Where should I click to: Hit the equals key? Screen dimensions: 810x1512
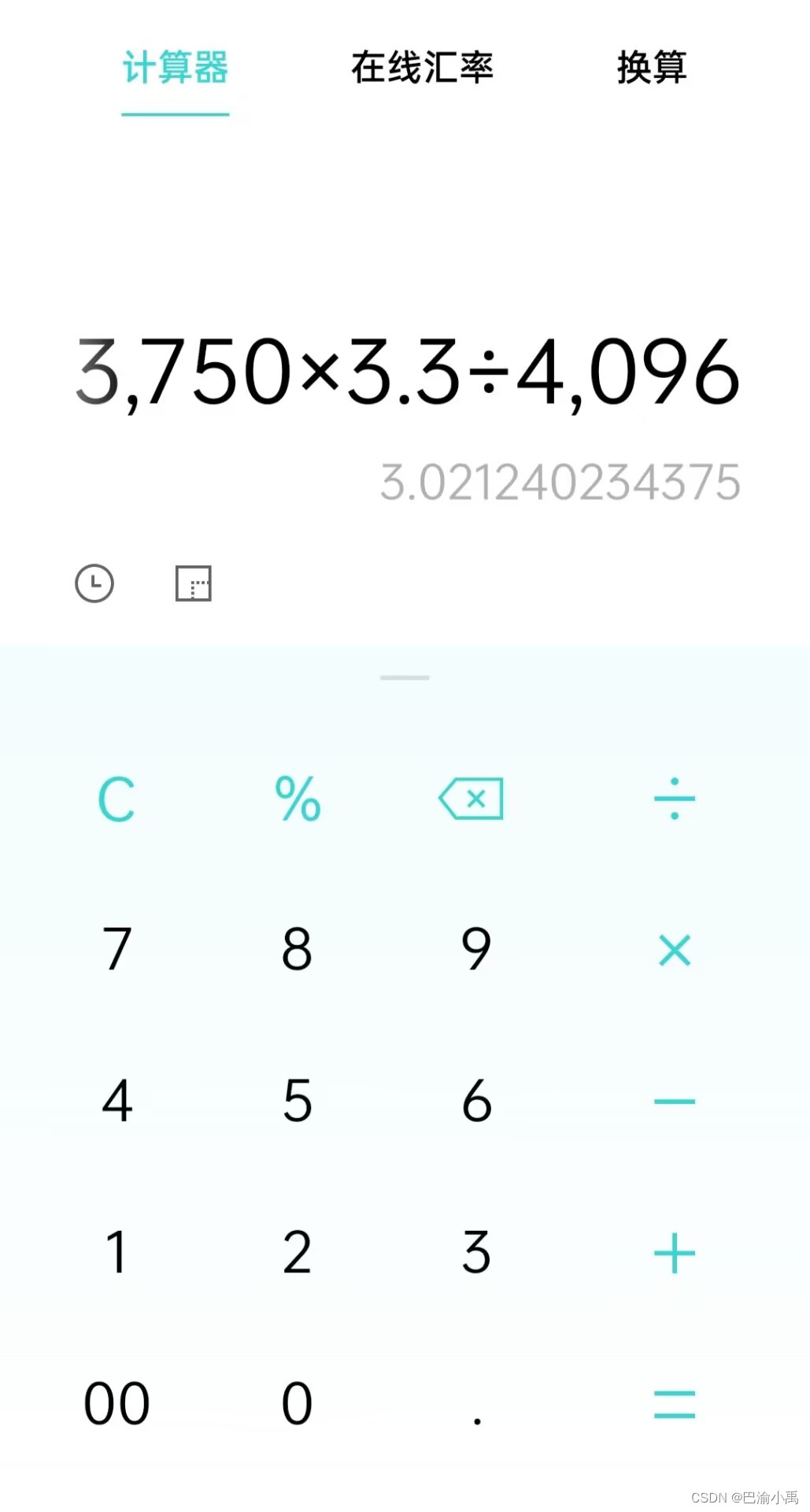coord(675,1404)
